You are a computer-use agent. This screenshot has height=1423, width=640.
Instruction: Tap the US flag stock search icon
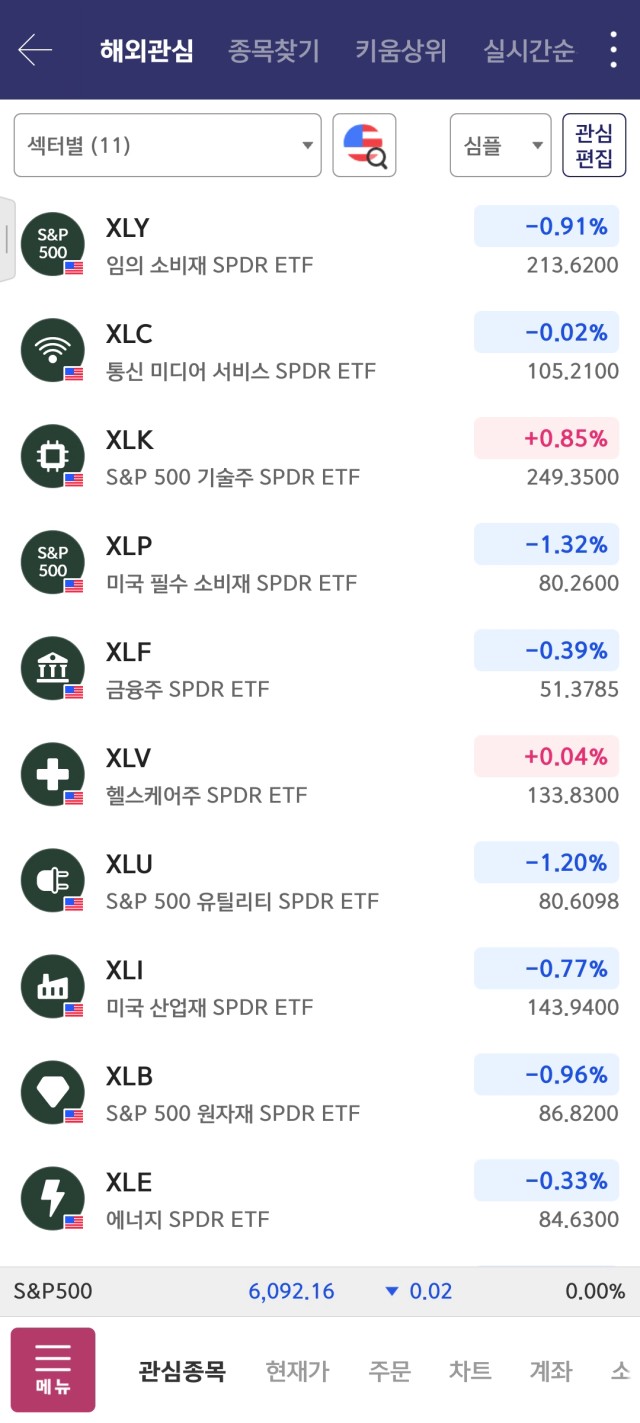tap(365, 145)
